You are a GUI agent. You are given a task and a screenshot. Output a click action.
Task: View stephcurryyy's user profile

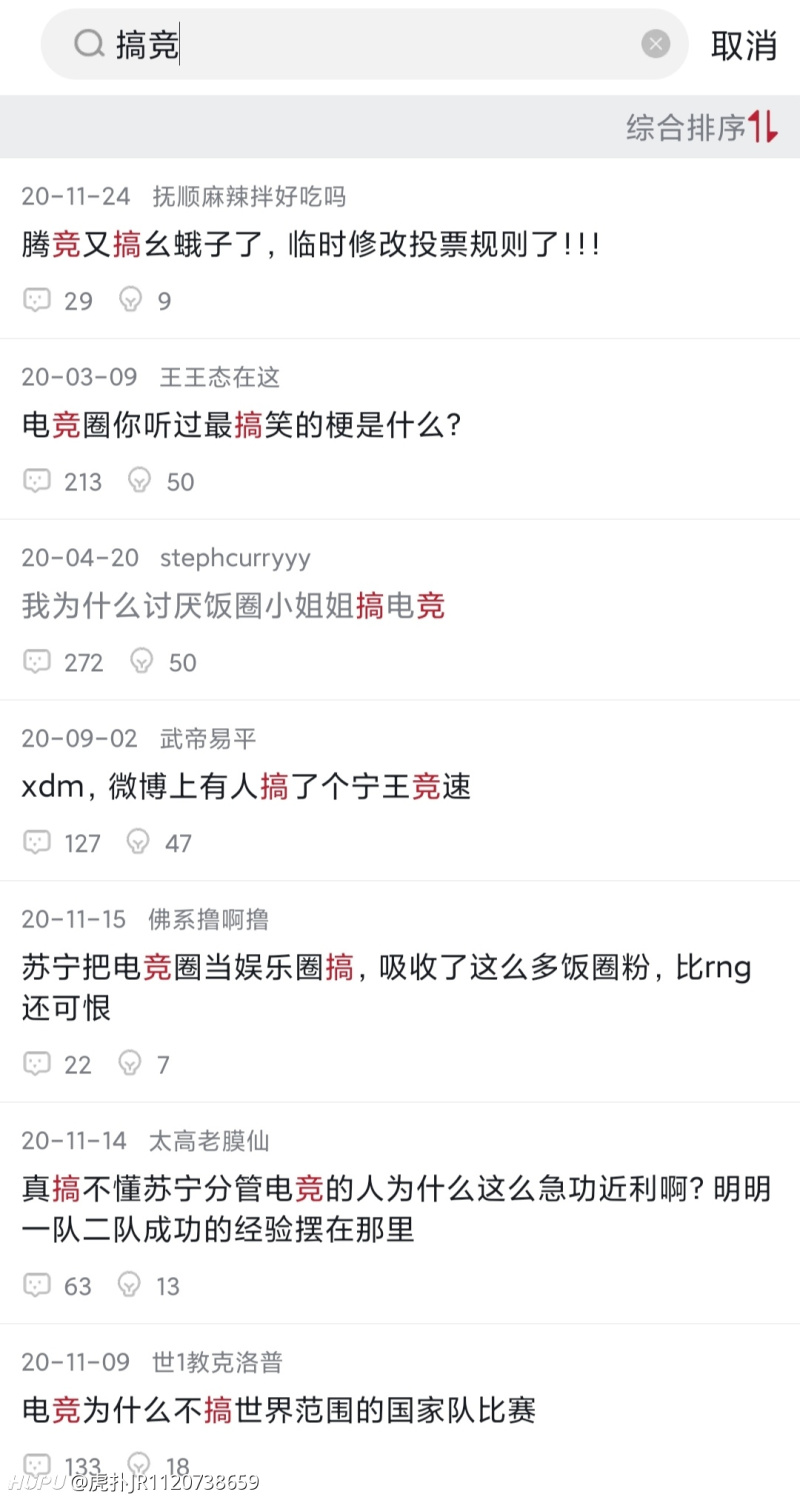click(x=235, y=558)
